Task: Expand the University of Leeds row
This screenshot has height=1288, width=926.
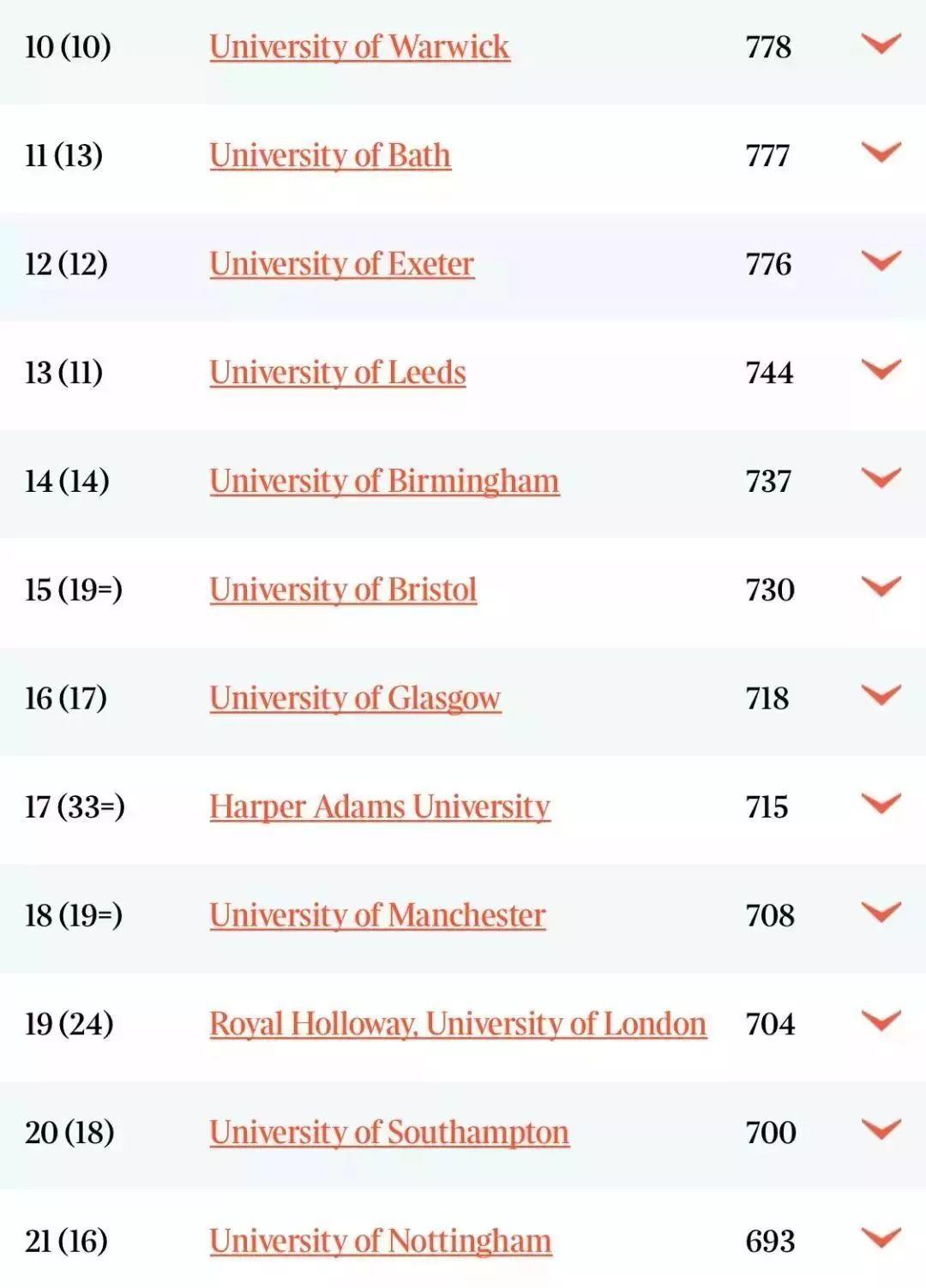Action: coord(881,369)
